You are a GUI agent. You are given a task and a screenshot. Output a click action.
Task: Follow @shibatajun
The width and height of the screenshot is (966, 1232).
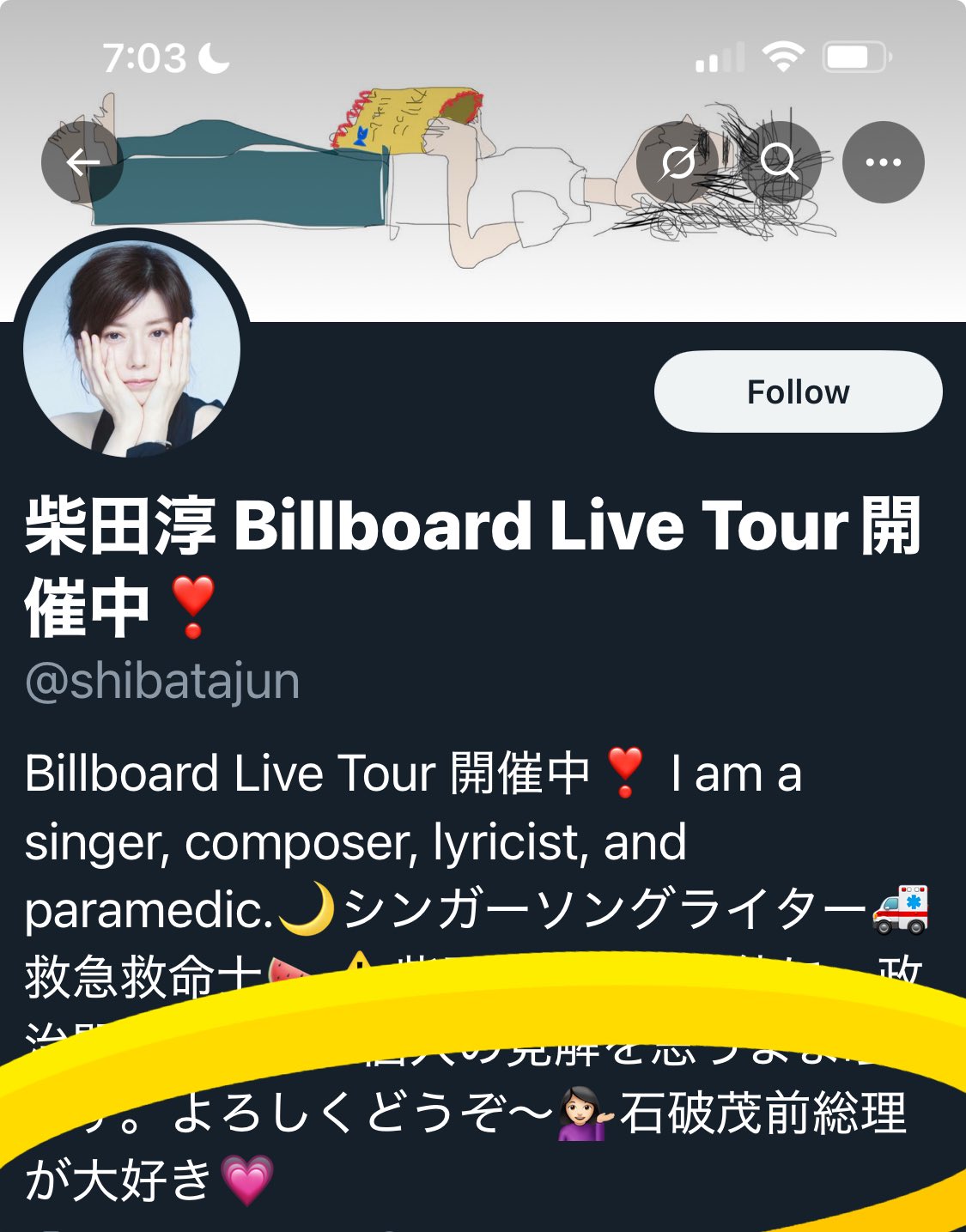coord(798,391)
